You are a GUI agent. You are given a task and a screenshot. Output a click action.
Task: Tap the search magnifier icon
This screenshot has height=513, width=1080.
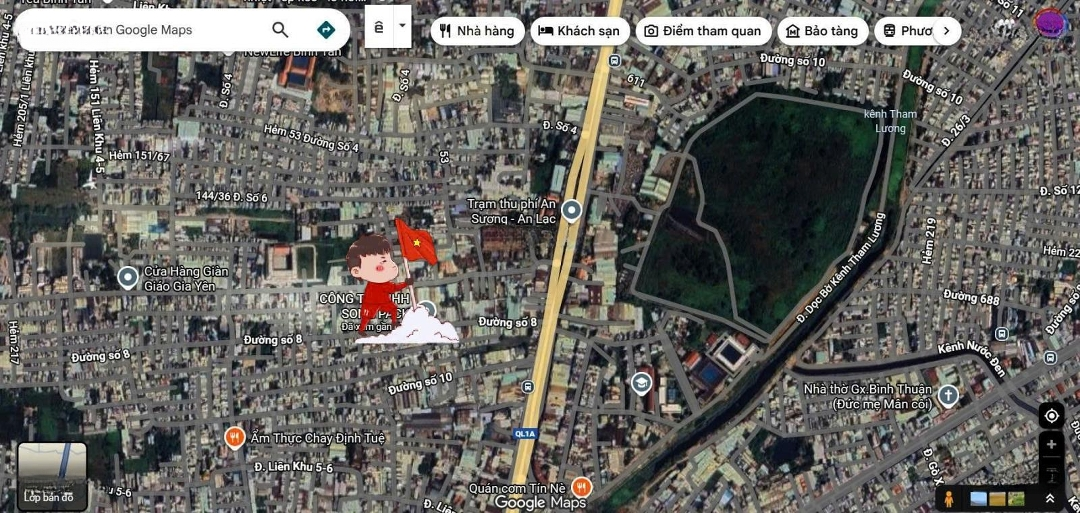281,30
